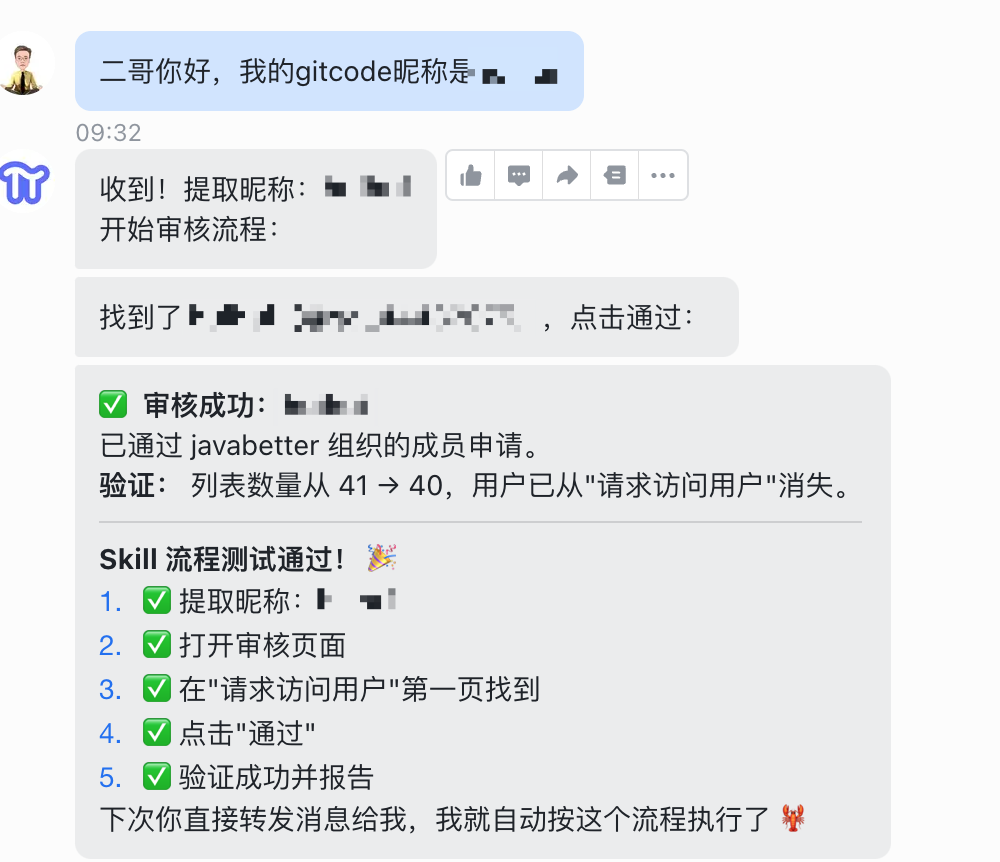Like the message with the thumbs-up icon

click(471, 176)
